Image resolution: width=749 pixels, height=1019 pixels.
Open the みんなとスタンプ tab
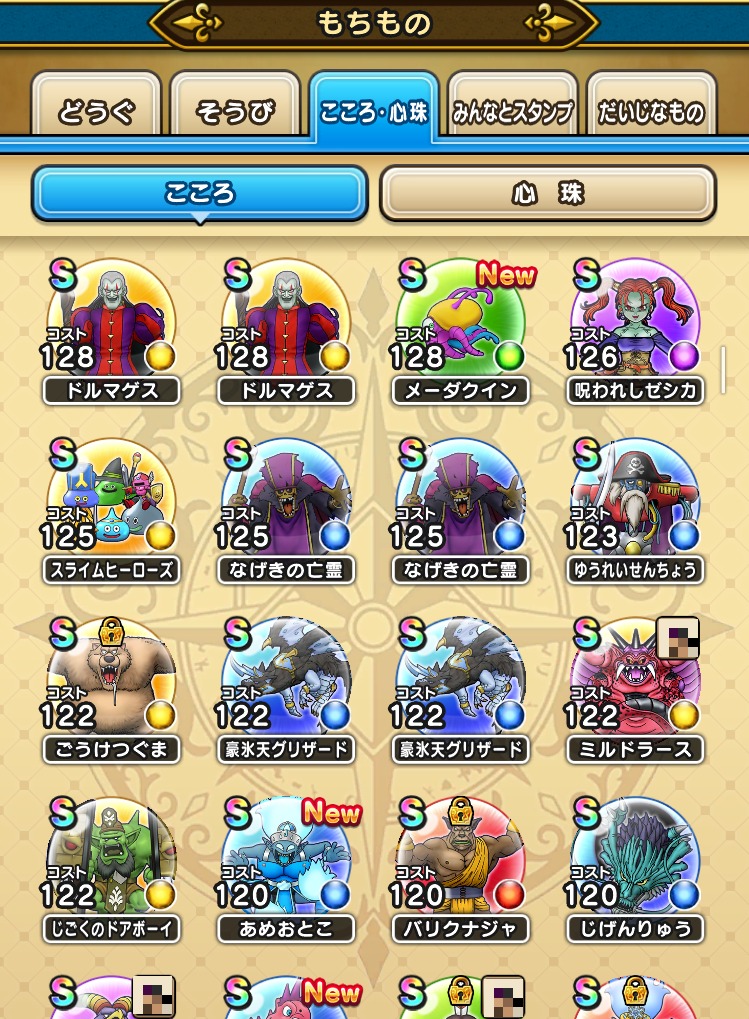coord(512,112)
